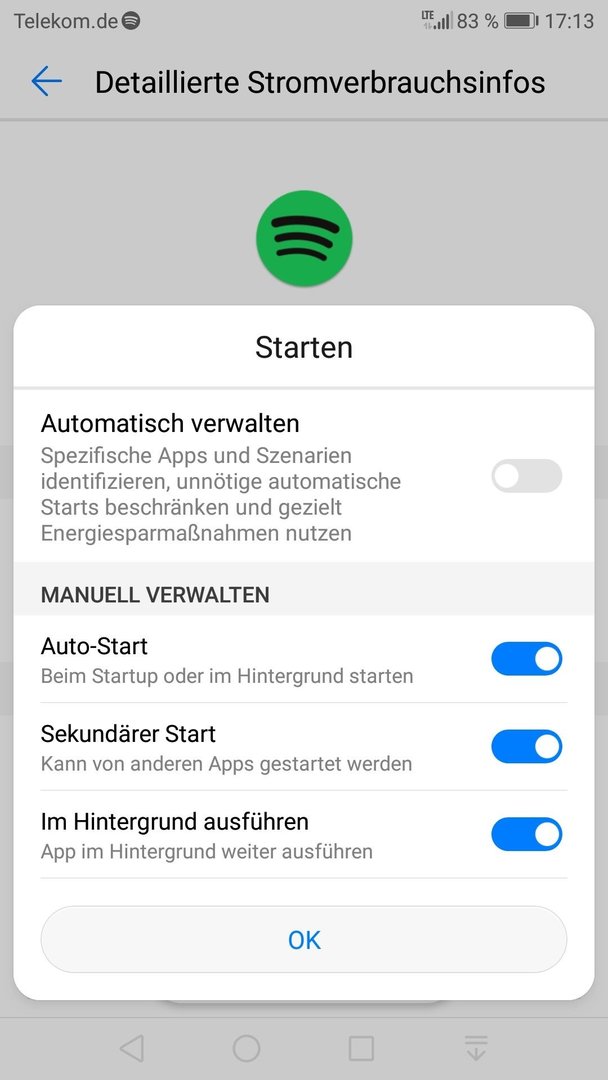Turn off Auto-Start toggle
Viewport: 608px width, 1080px height.
pyautogui.click(x=527, y=659)
